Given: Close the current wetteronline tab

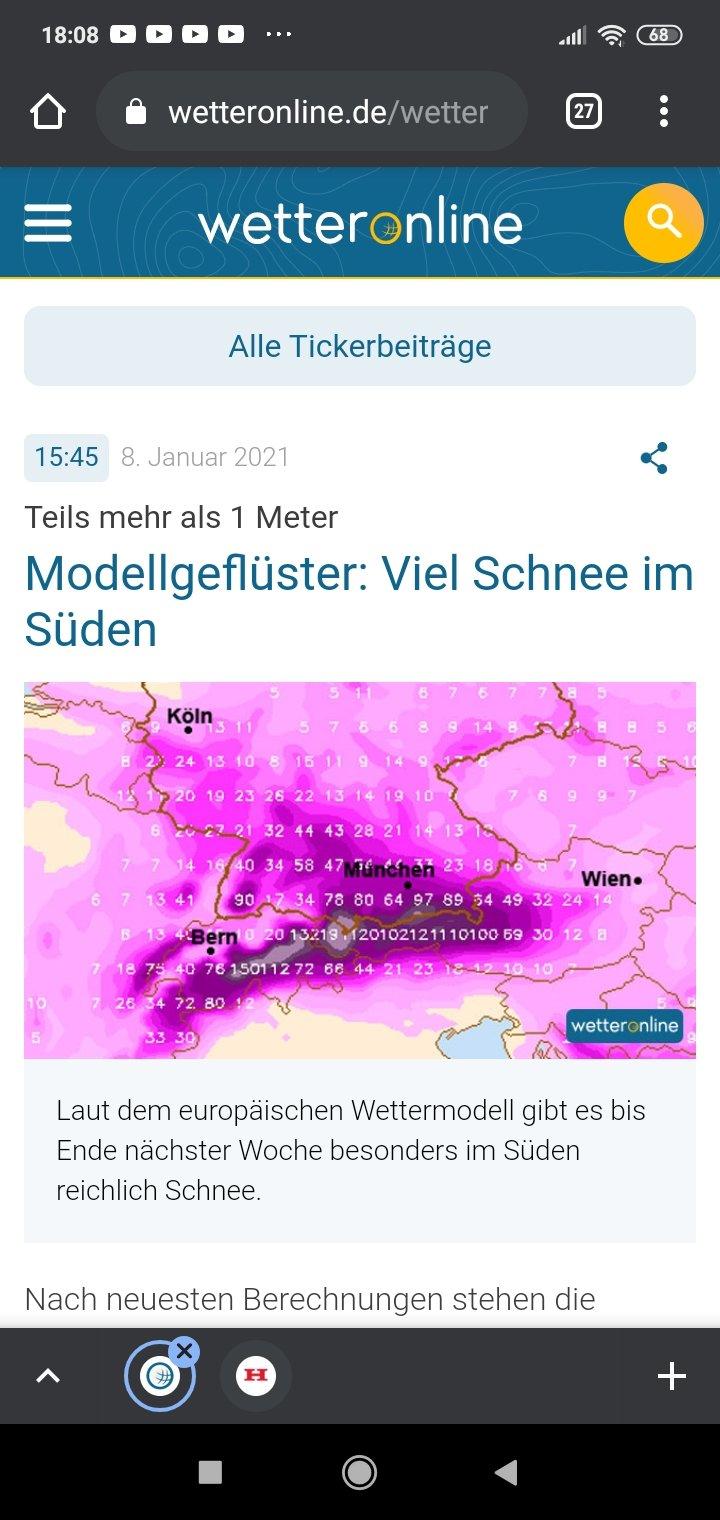Looking at the screenshot, I should (184, 1352).
